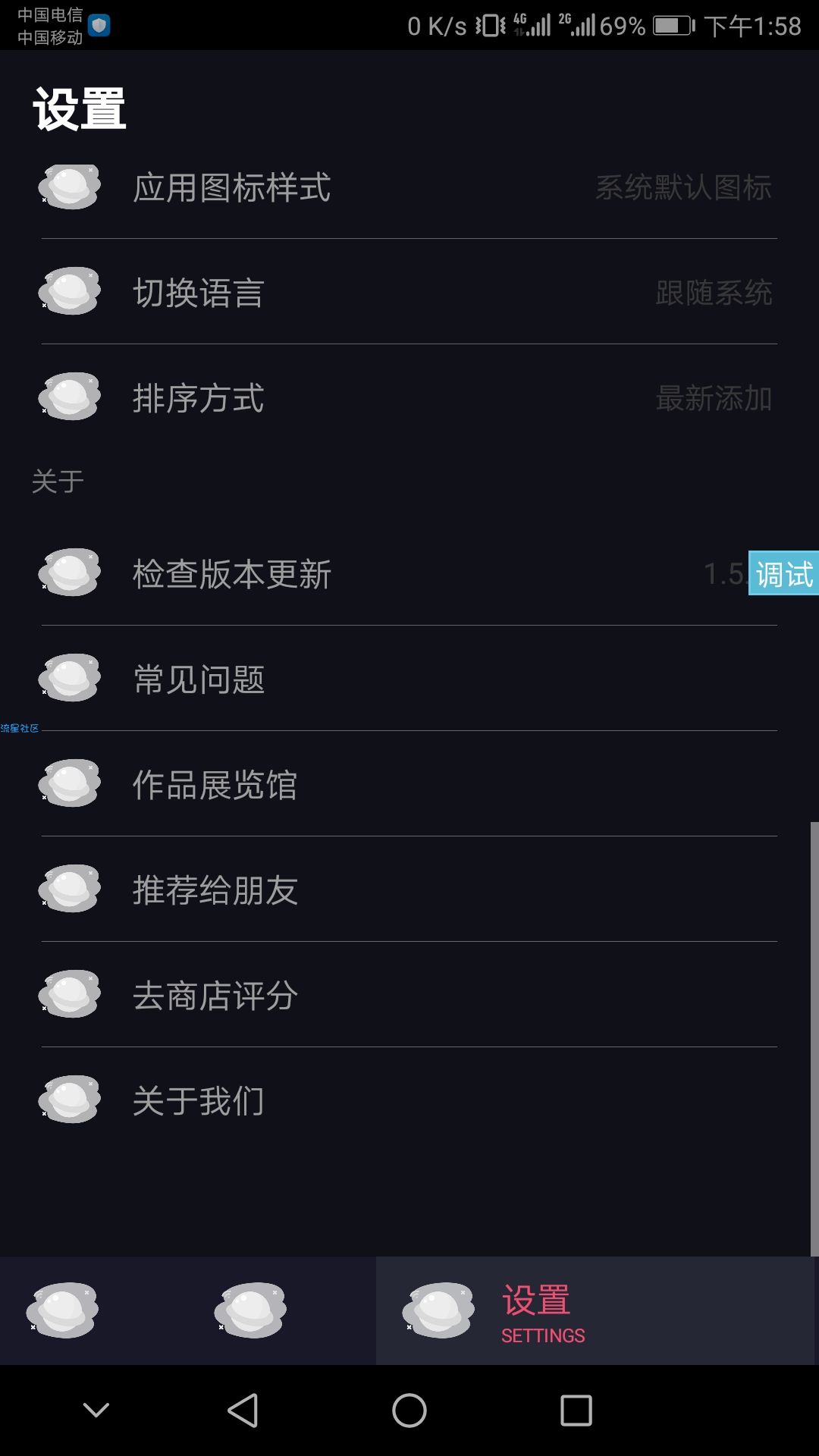The height and width of the screenshot is (1456, 819).
Task: Switch to the first bottom tab
Action: point(94,1310)
